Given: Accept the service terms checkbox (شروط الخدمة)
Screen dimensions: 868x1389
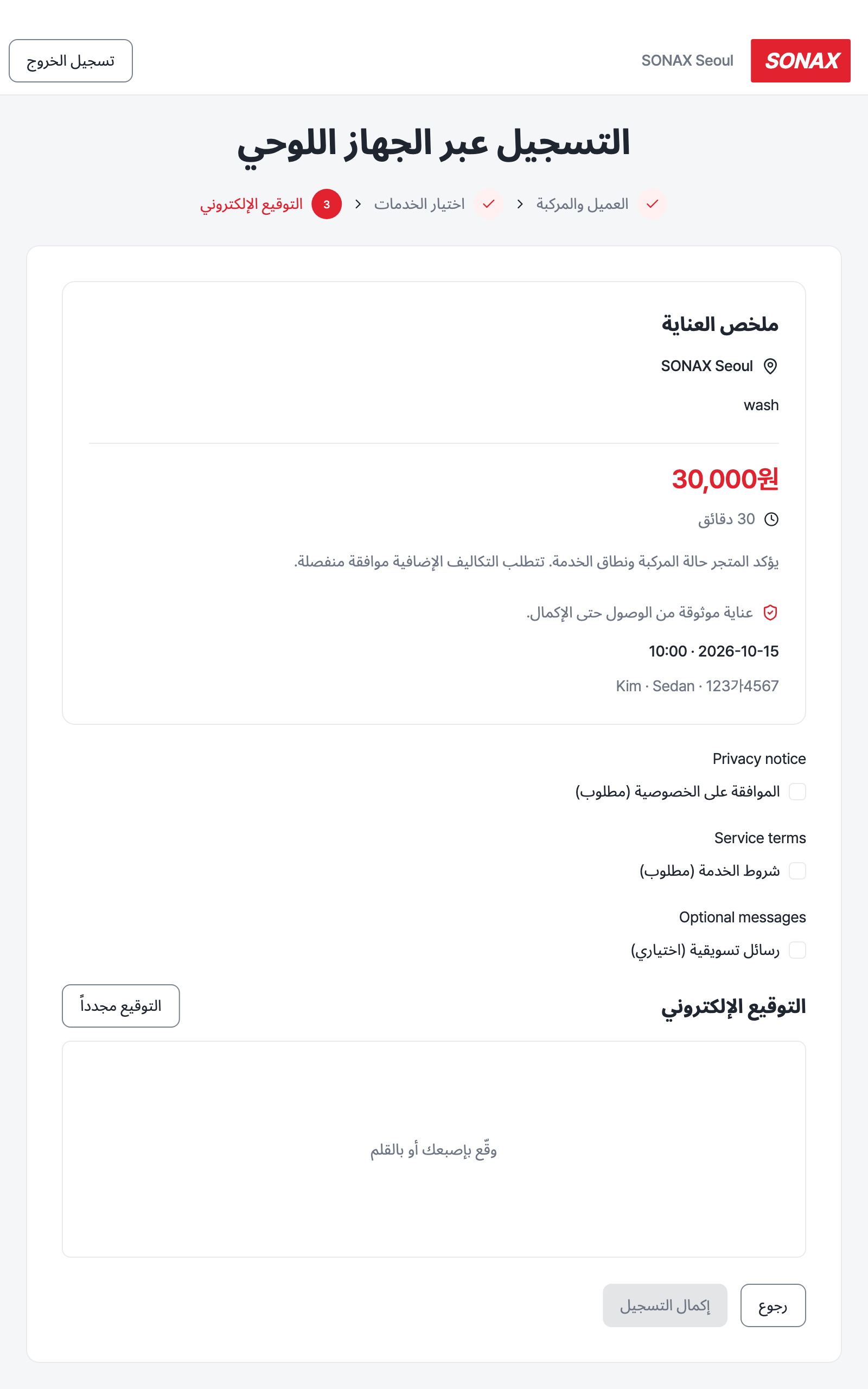Looking at the screenshot, I should pyautogui.click(x=797, y=871).
